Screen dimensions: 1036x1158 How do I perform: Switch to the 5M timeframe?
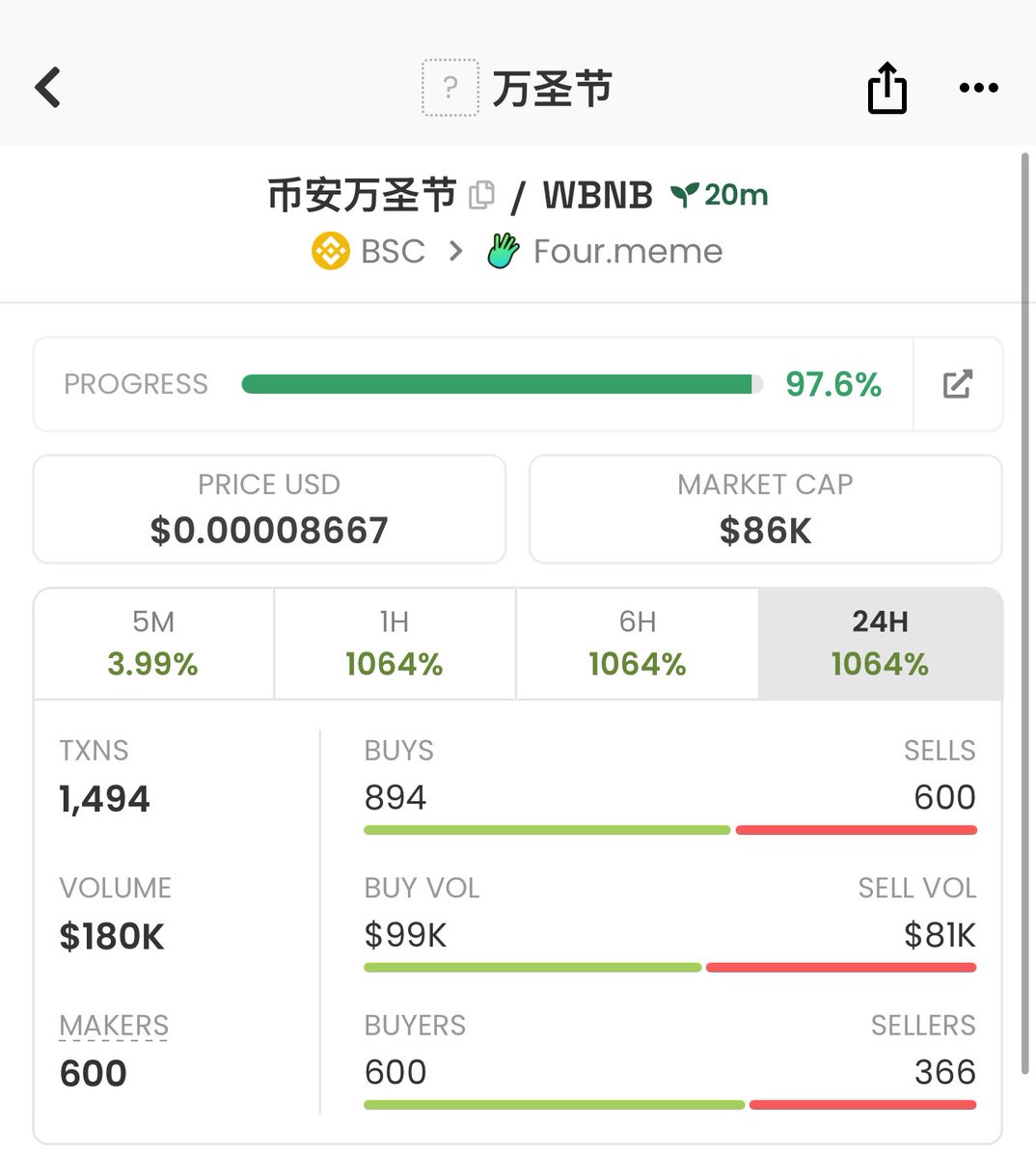[153, 644]
